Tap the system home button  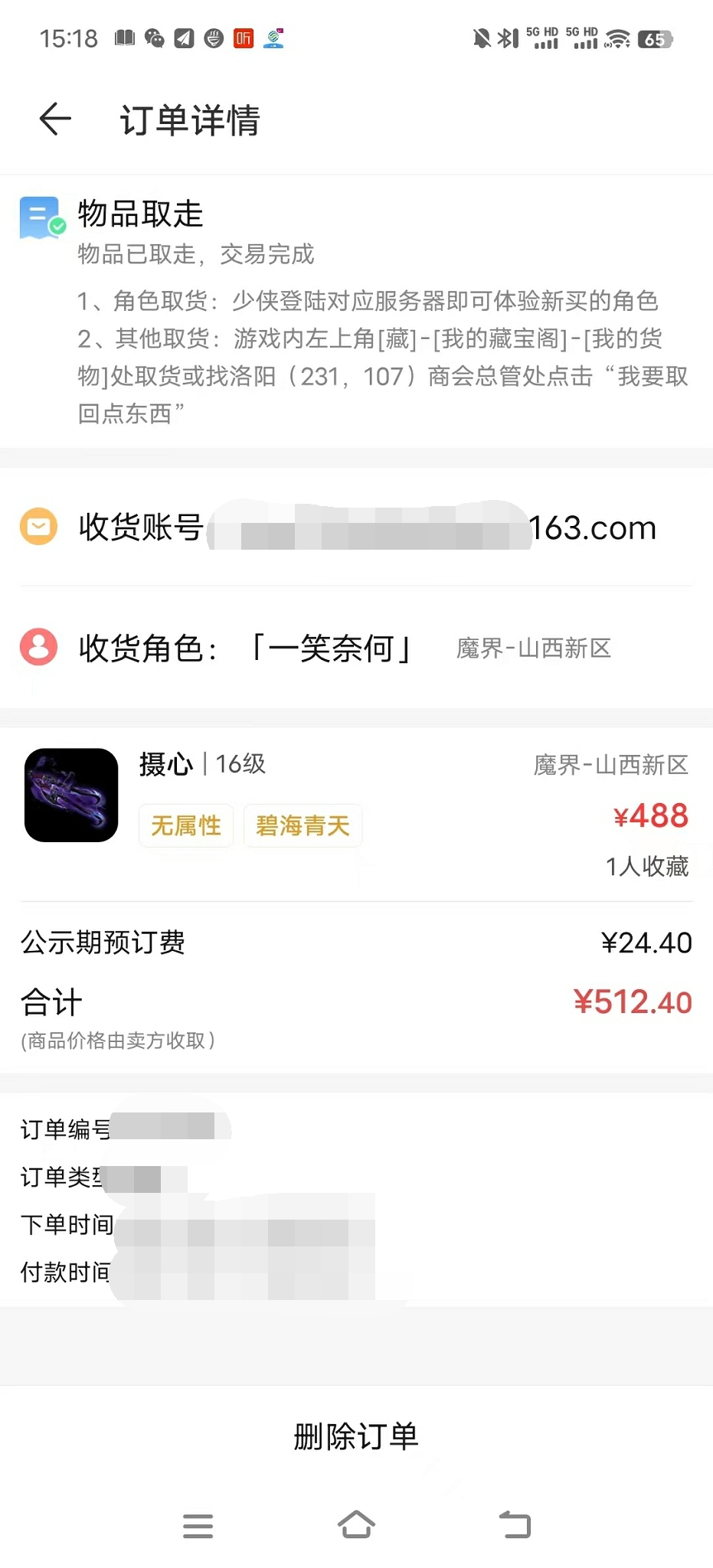click(x=356, y=1525)
